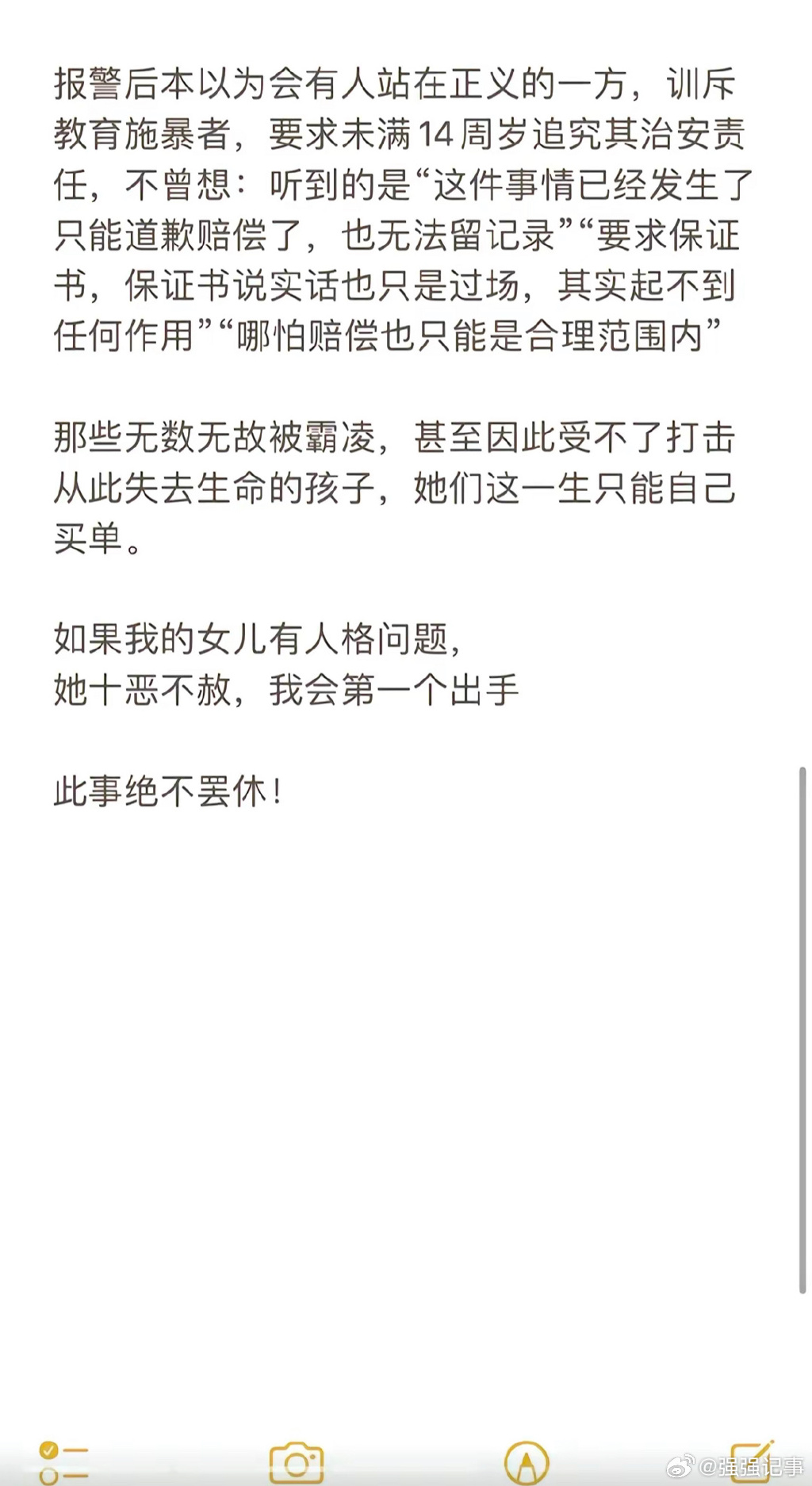
Task: Add a checklist to the note
Action: click(x=63, y=1462)
